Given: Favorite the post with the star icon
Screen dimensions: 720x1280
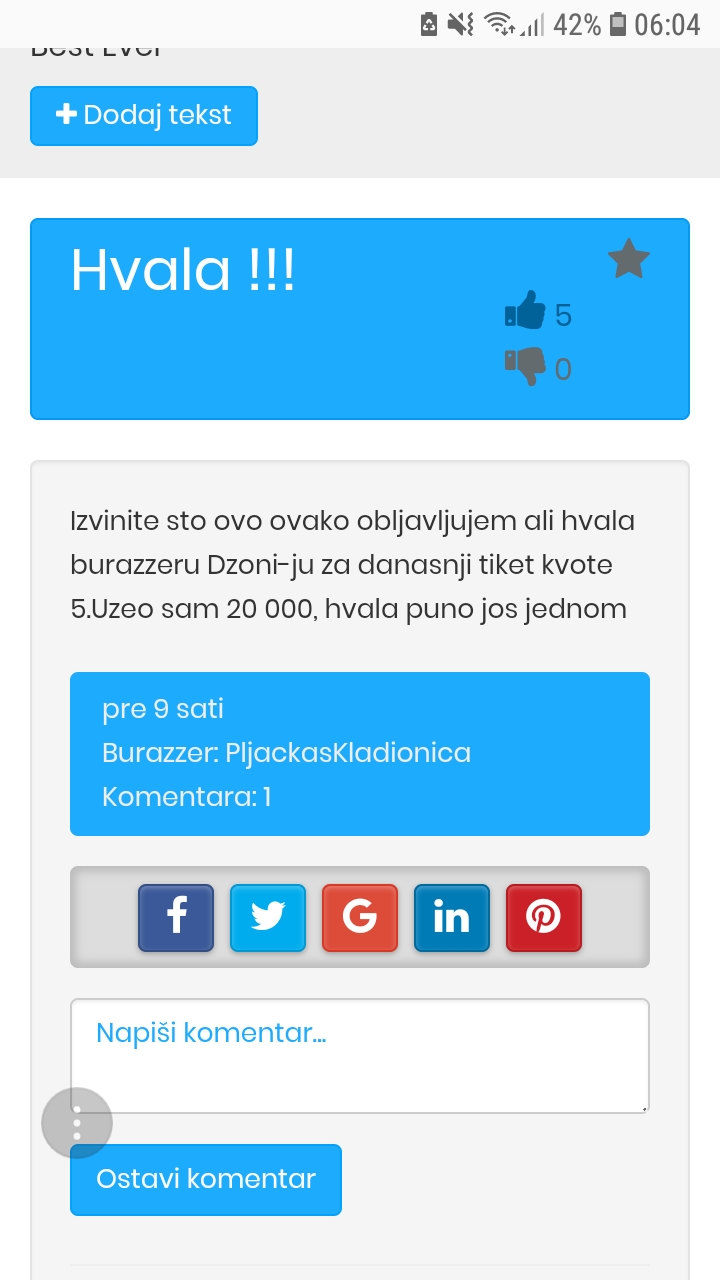Looking at the screenshot, I should 629,259.
